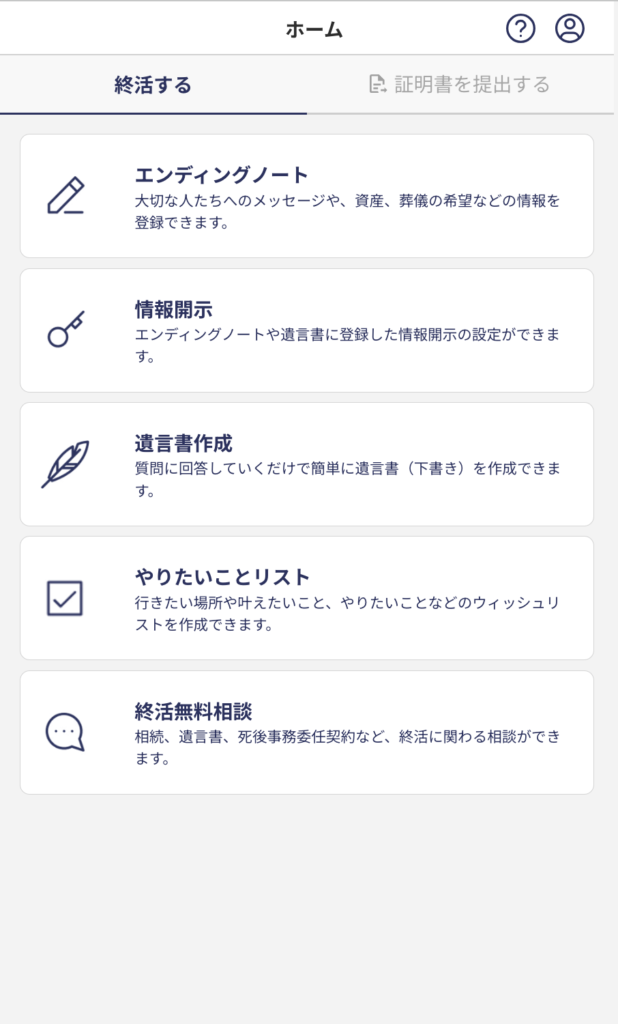Start 遺言書作成 will drafting
The height and width of the screenshot is (1024, 618).
click(307, 464)
